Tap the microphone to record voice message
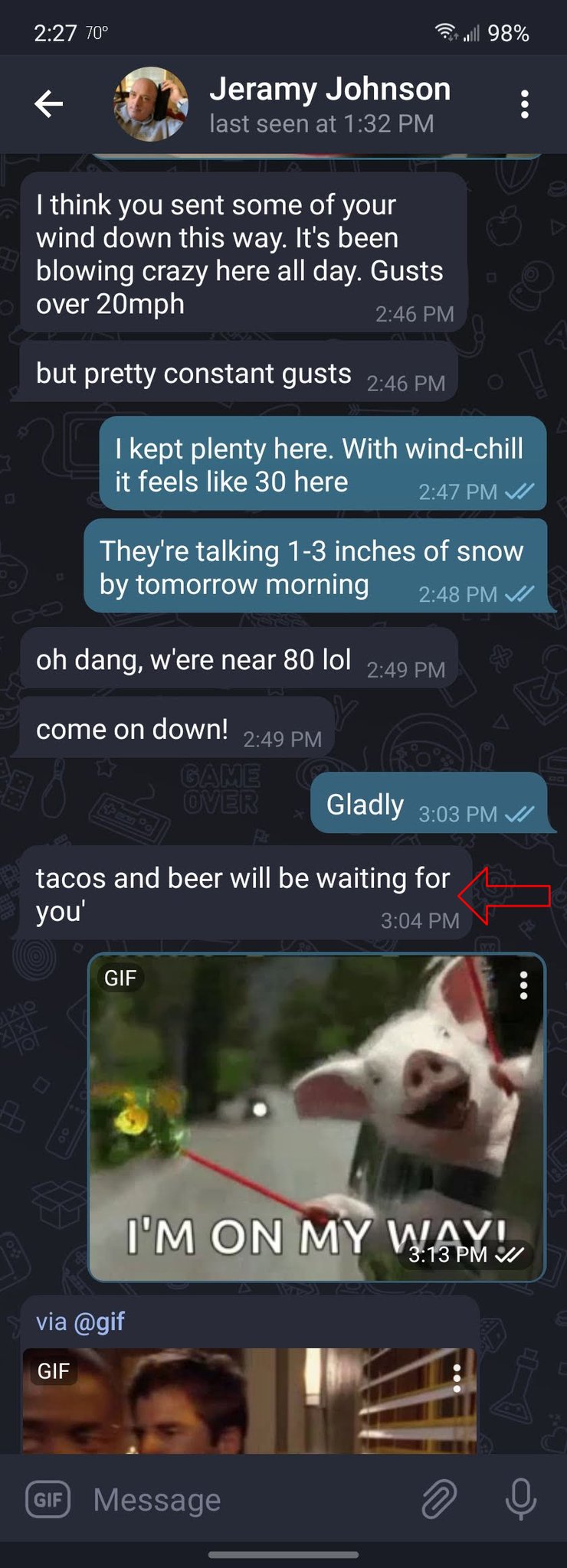 click(x=520, y=1498)
